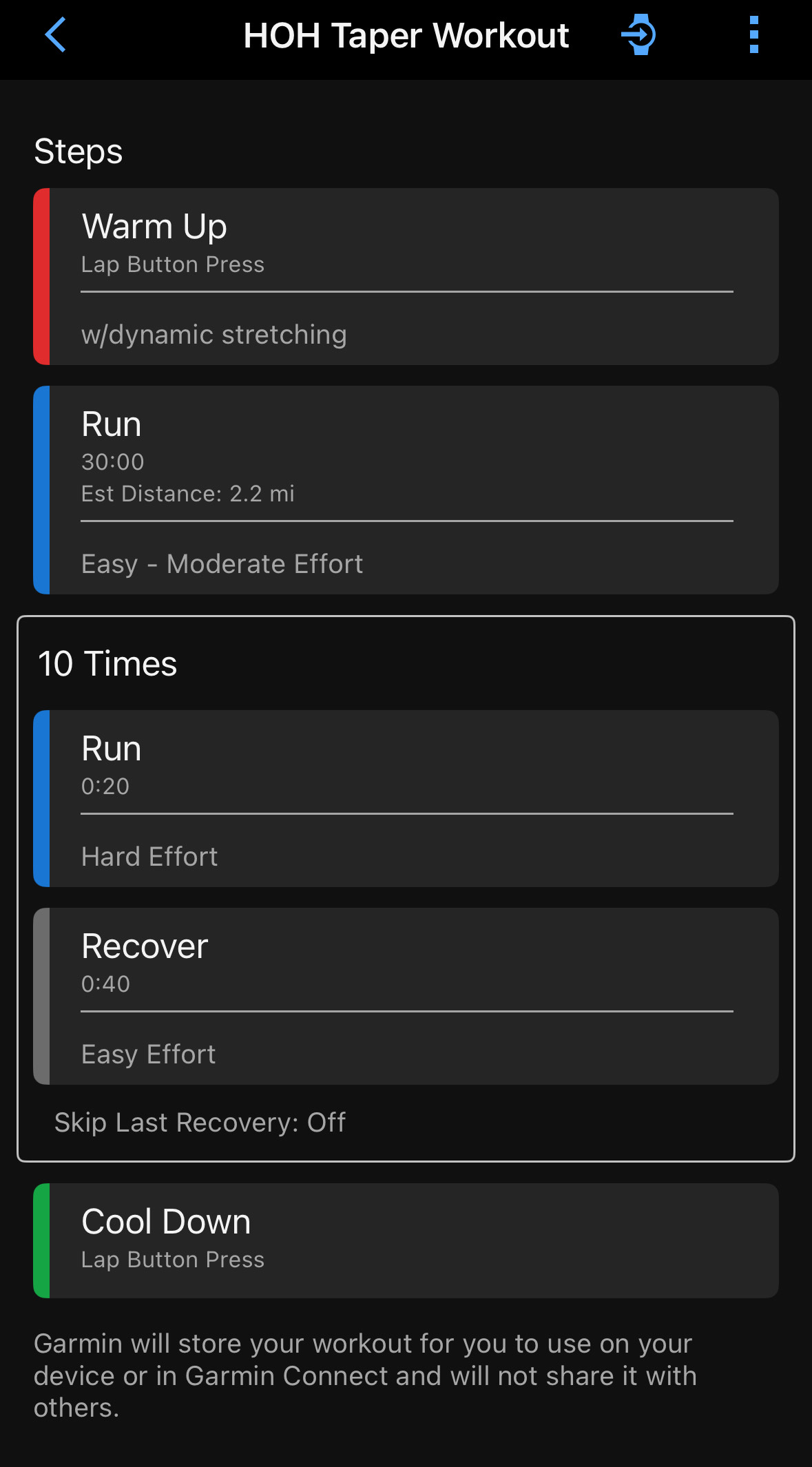This screenshot has width=812, height=1467.
Task: Open the Recover 0:40 step
Action: [406, 996]
